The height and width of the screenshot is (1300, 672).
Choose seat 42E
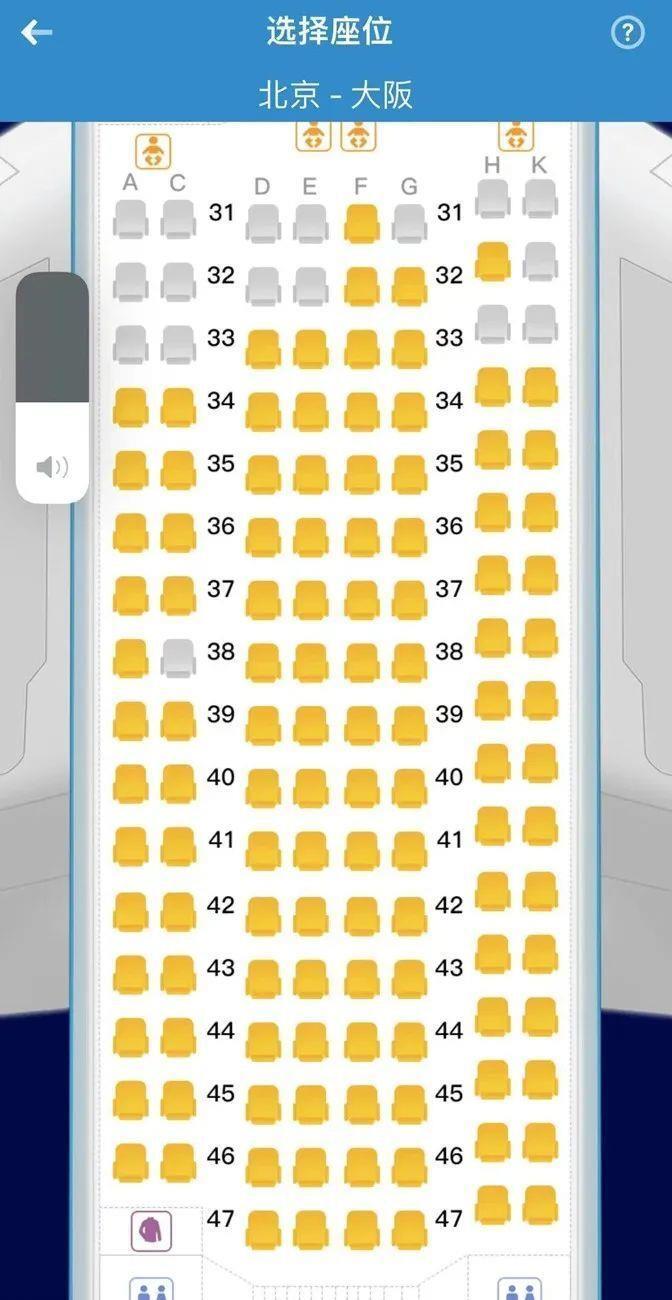(311, 915)
